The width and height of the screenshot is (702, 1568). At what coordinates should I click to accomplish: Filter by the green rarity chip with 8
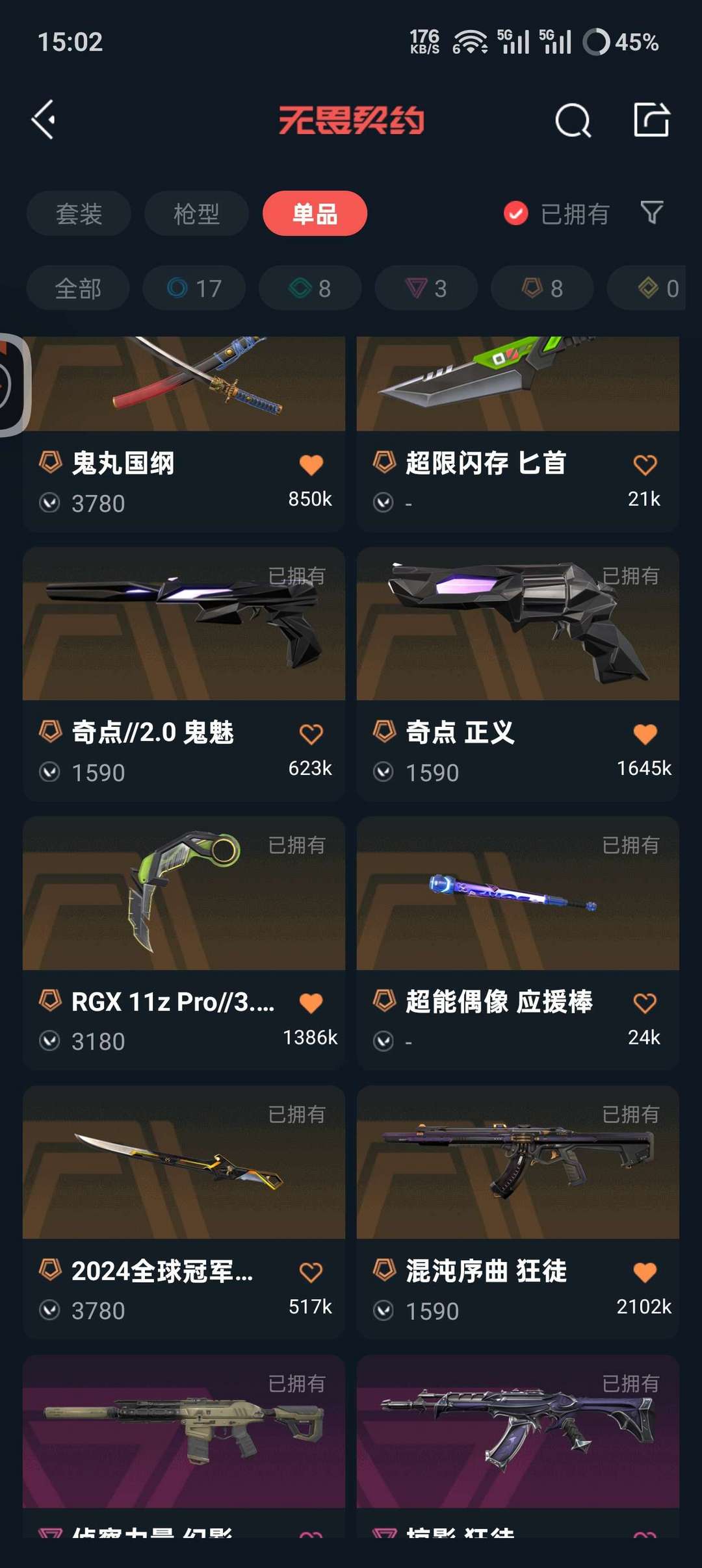(x=310, y=288)
